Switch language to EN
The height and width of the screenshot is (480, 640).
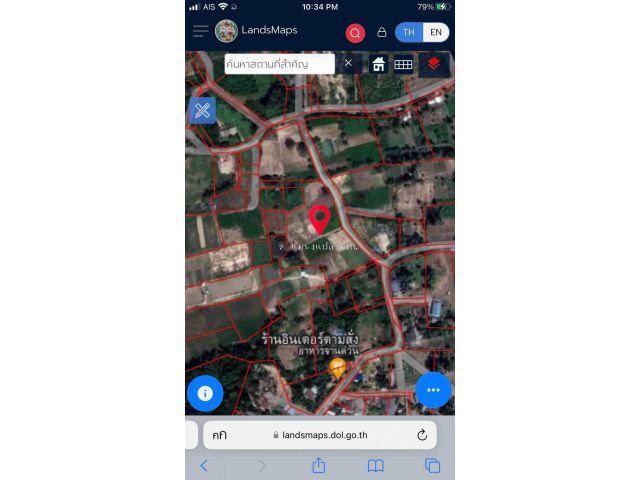(435, 32)
